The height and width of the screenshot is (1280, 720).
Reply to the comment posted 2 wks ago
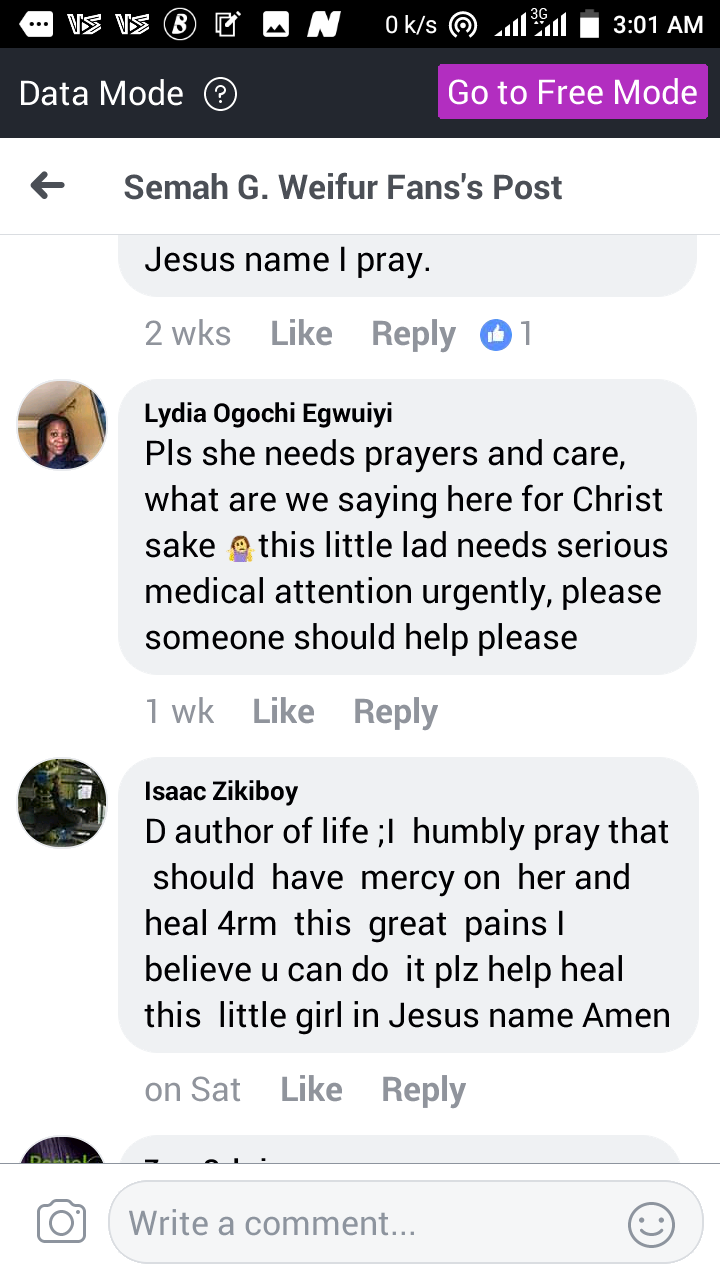pos(413,333)
